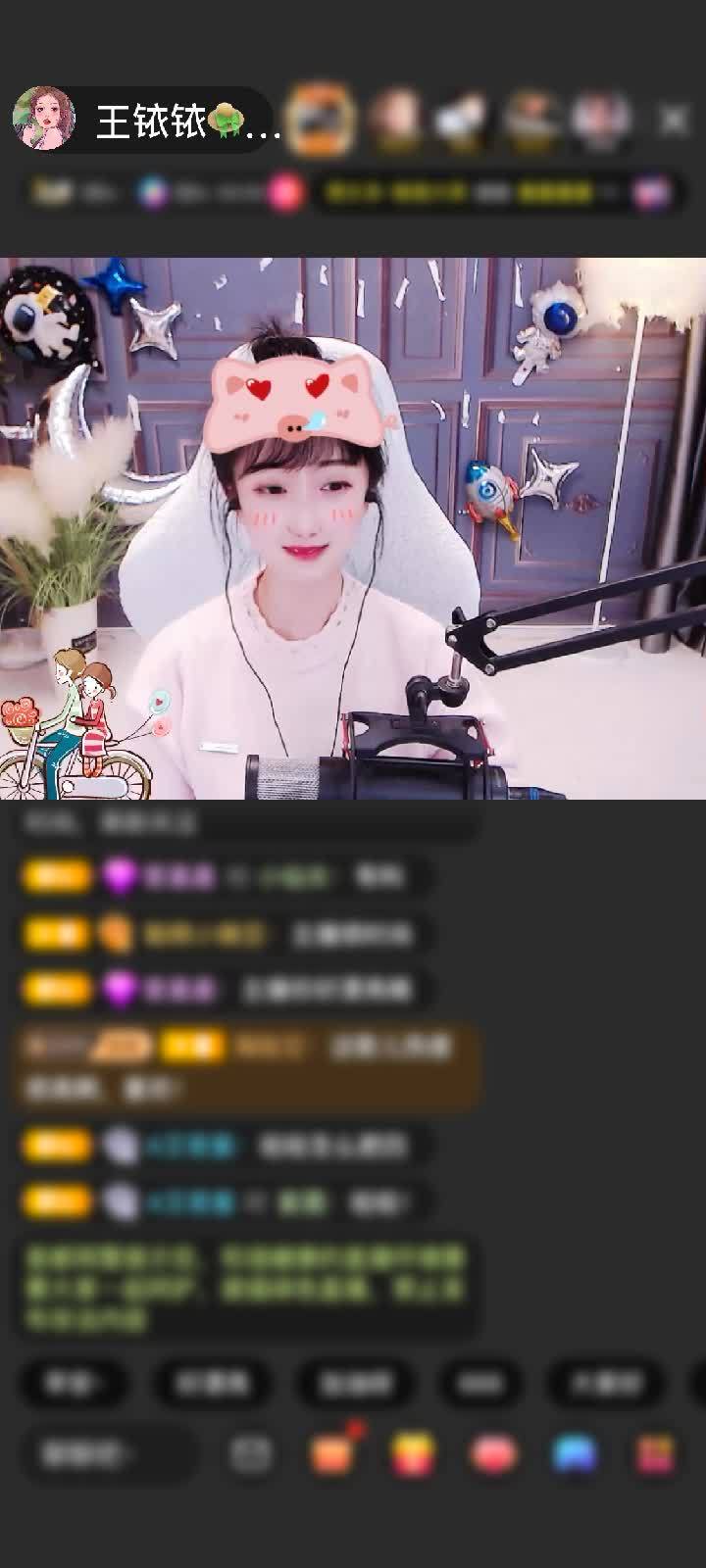706x1568 pixels.
Task: Open the emoji picker beside chat input
Action: coord(250,1453)
